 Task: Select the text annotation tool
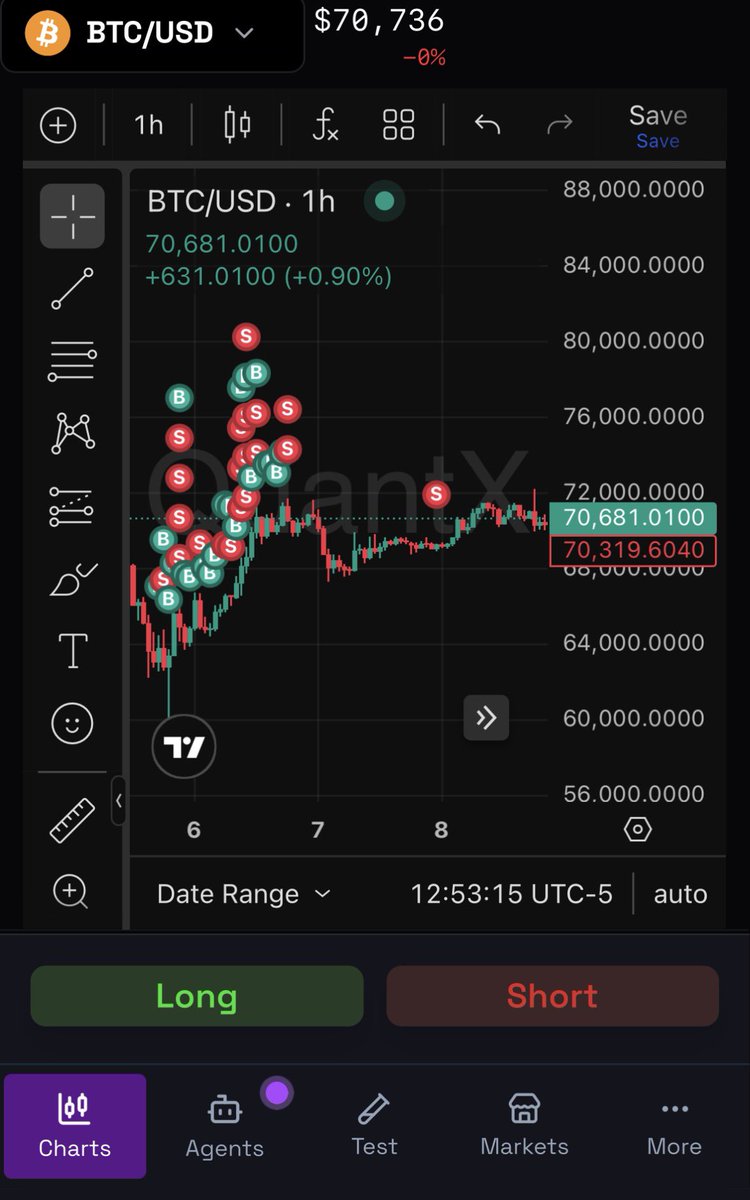coord(72,651)
